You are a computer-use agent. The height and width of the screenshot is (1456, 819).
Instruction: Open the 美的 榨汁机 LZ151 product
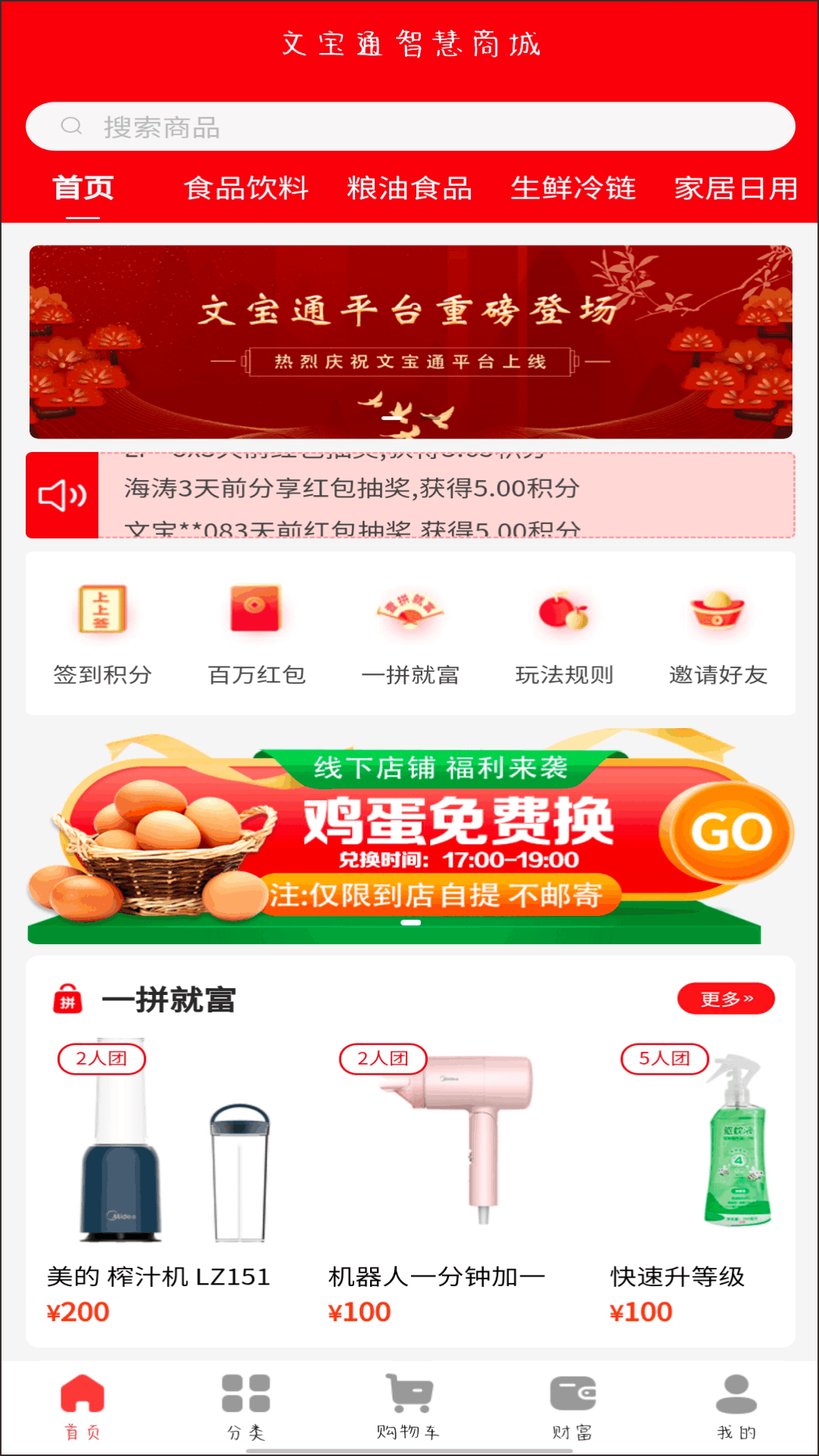coord(159,1175)
